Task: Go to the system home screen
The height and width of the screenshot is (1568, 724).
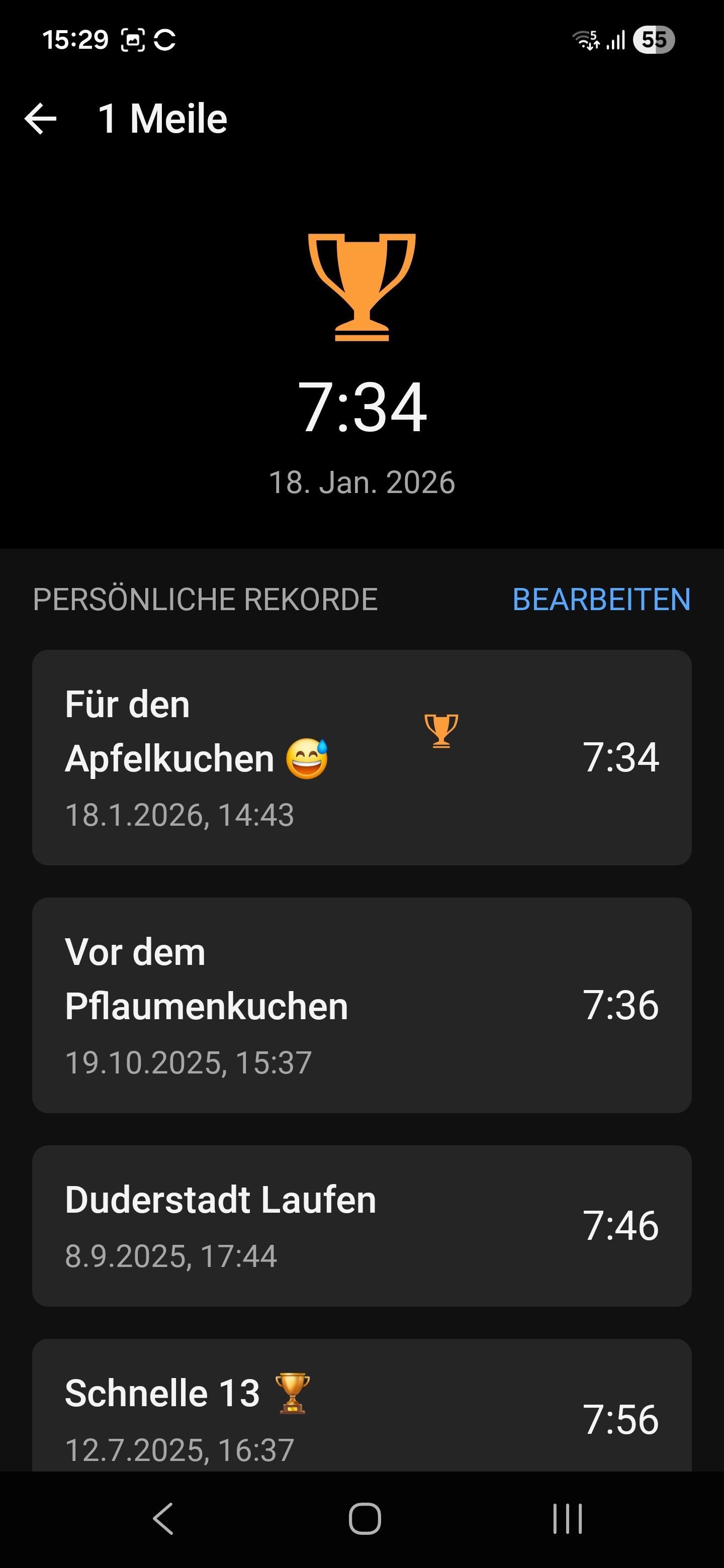Action: click(x=364, y=1519)
